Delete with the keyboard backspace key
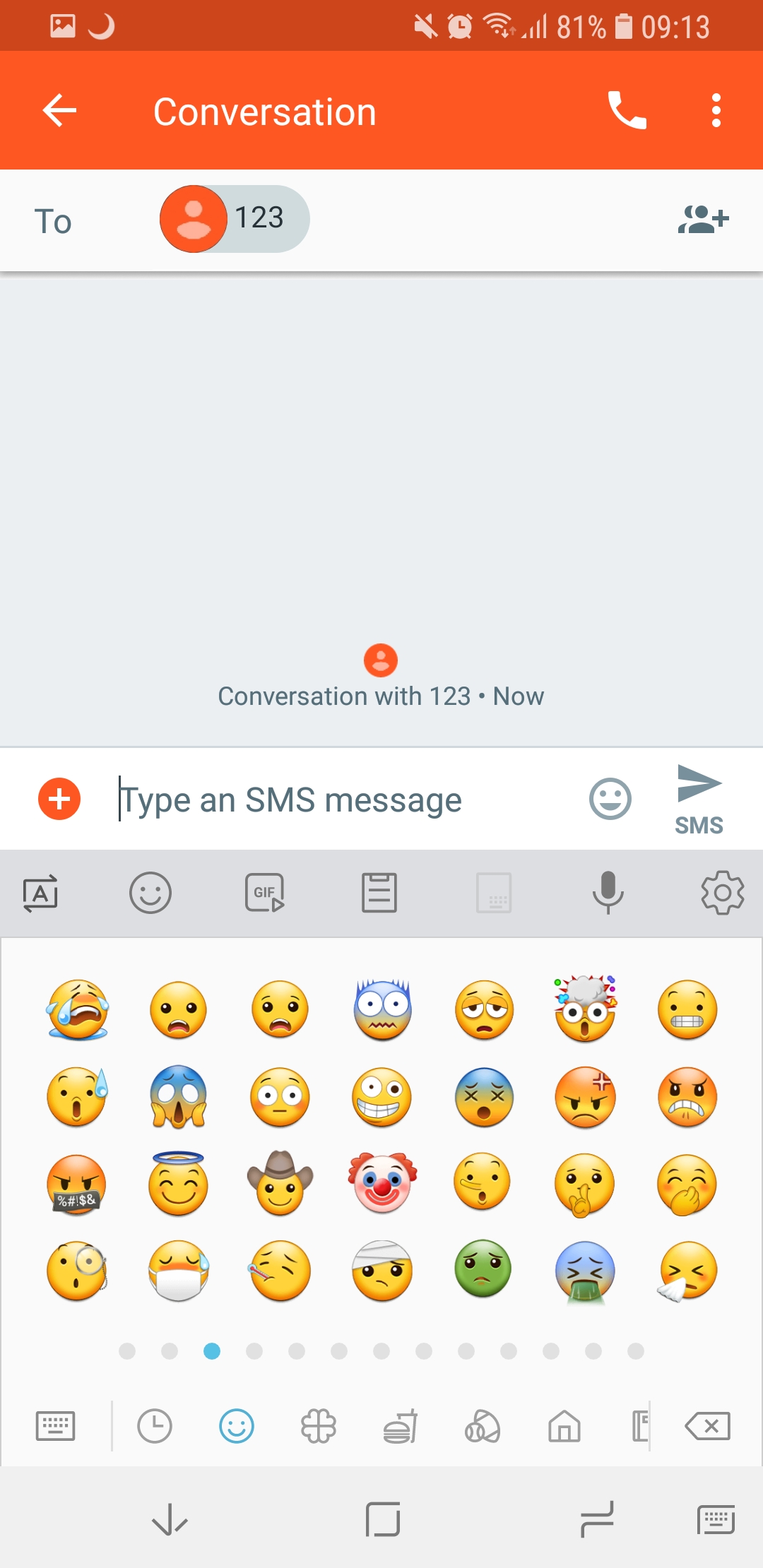Screen dimensions: 763x1568 pyautogui.click(x=707, y=1425)
